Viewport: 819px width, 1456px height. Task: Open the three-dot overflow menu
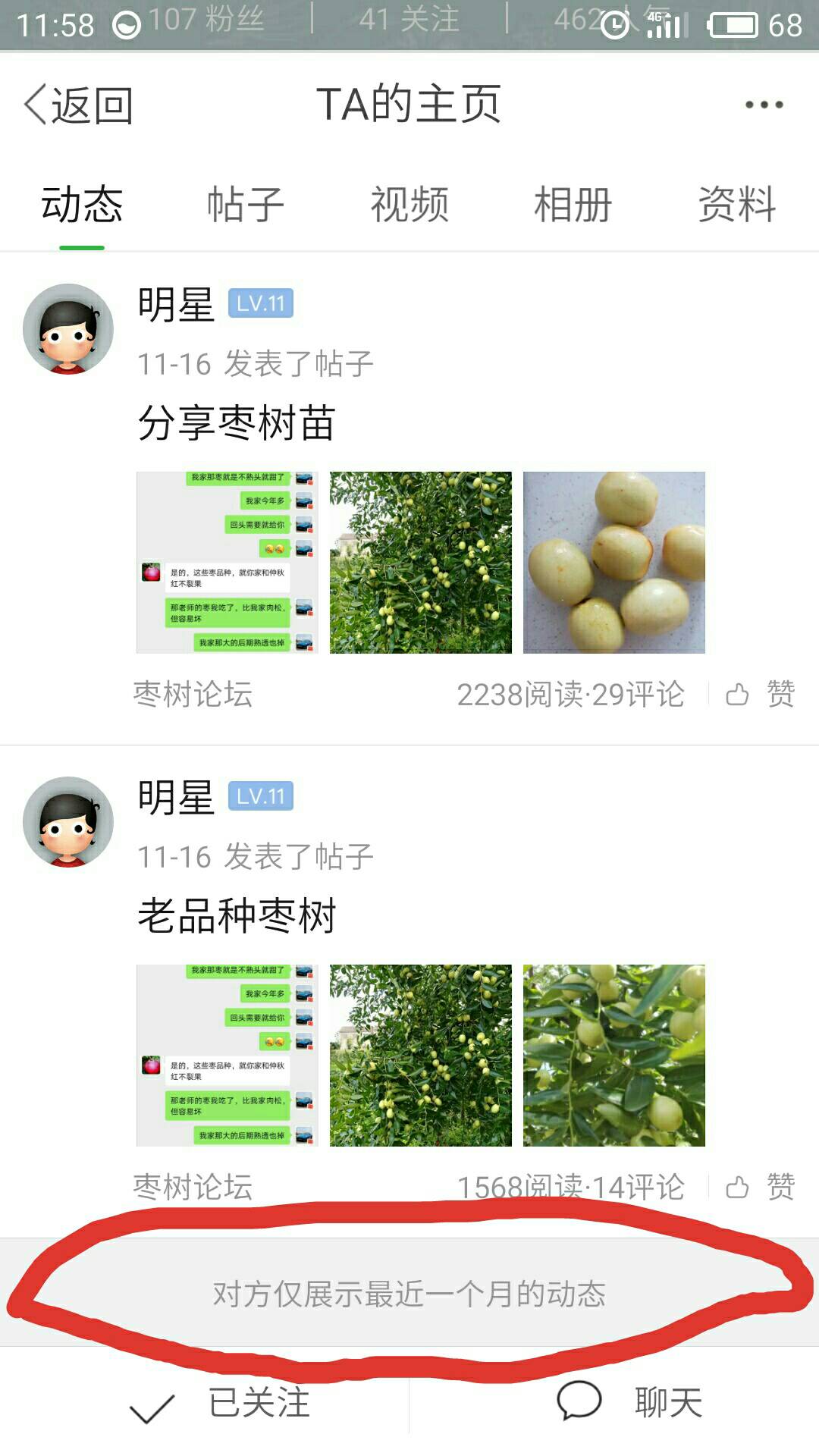pos(763,105)
